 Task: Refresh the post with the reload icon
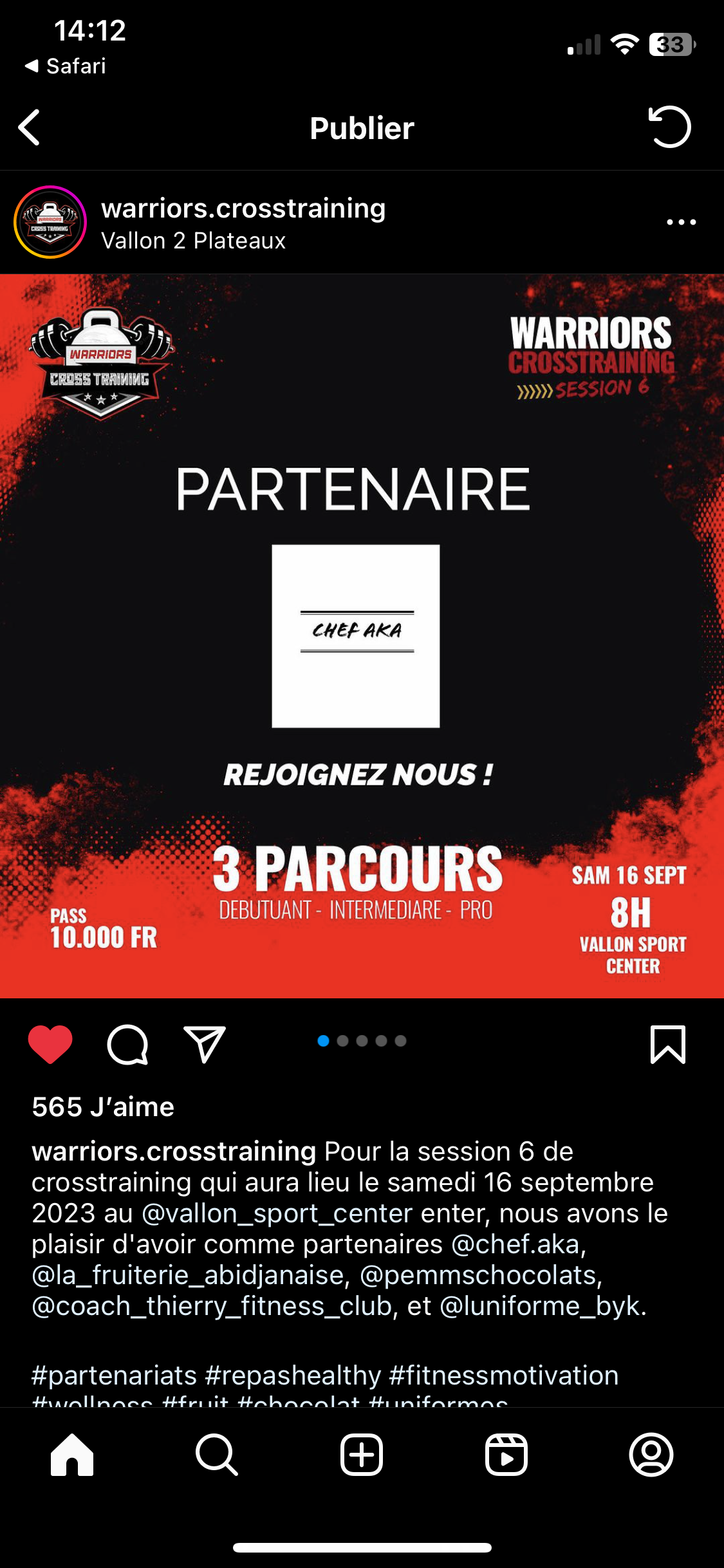coord(669,127)
